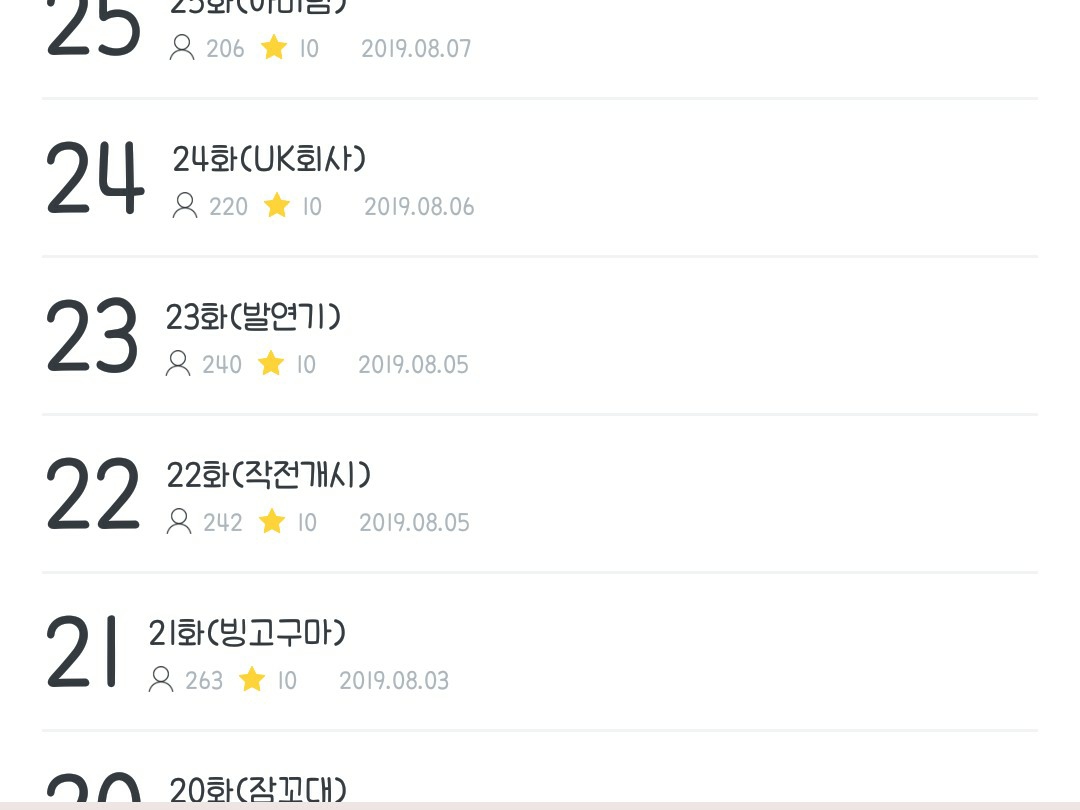Screen dimensions: 1080x810
Task: Open episode 24화(UK회사)
Action: pyautogui.click(x=270, y=160)
